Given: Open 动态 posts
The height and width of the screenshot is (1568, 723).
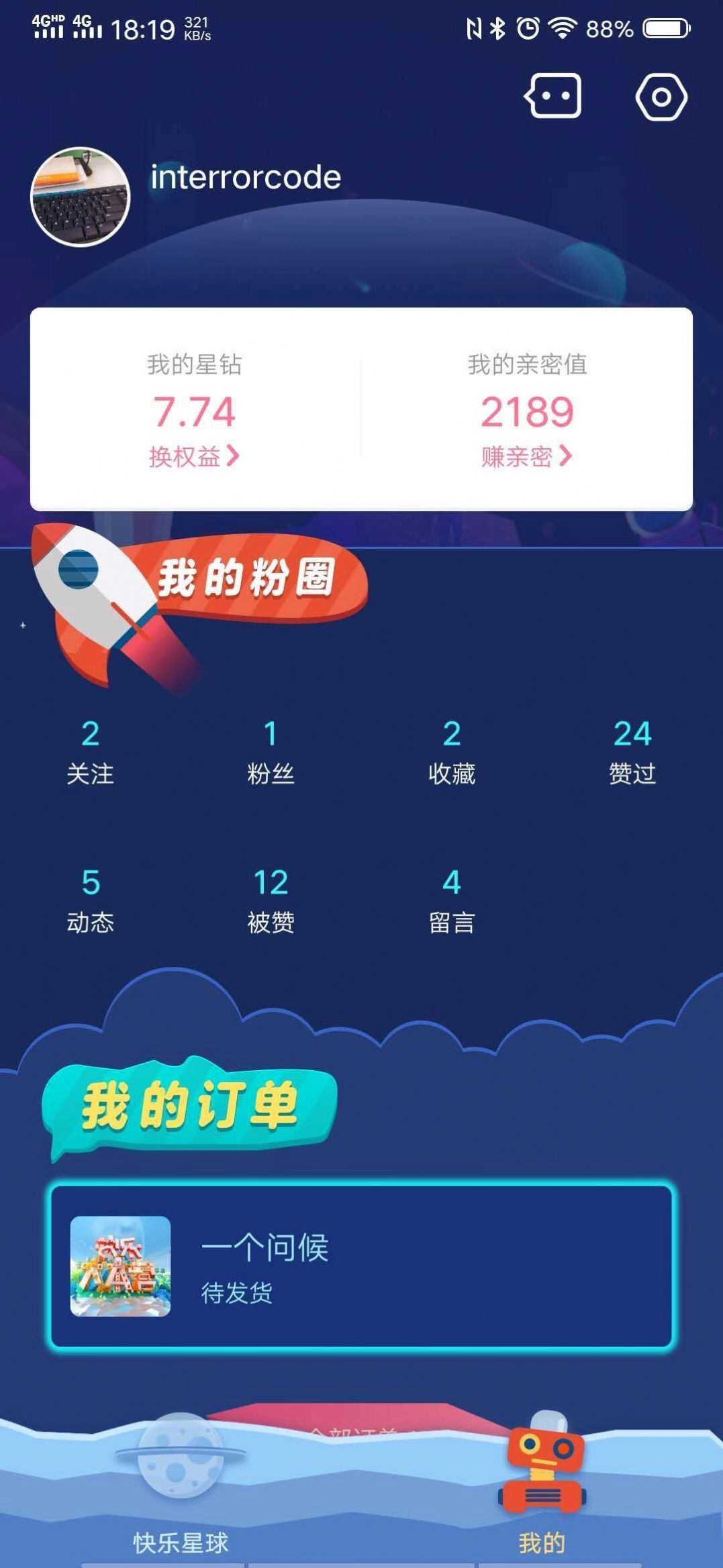Looking at the screenshot, I should coord(90,900).
